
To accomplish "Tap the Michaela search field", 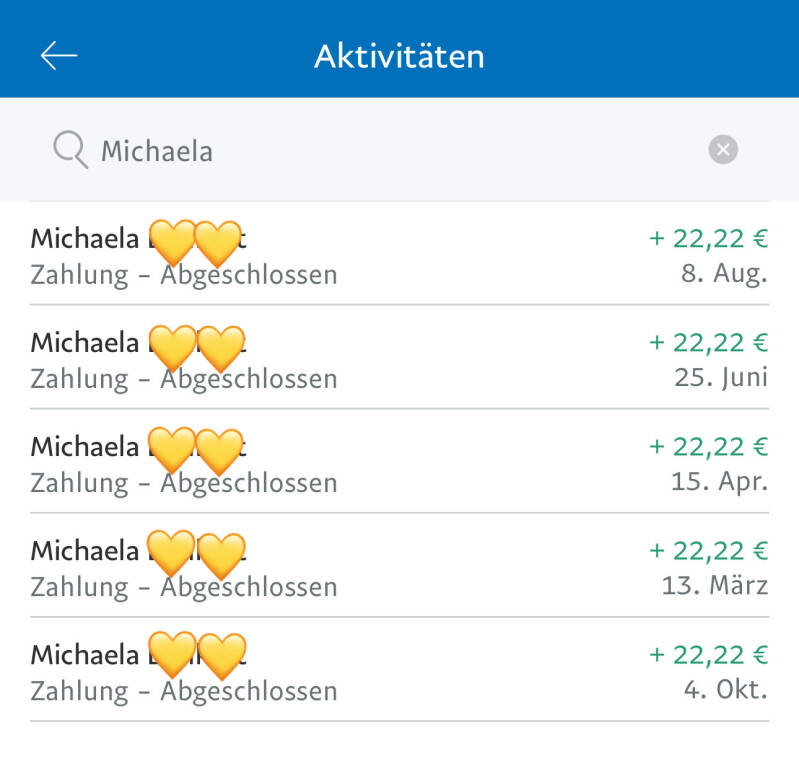I will pyautogui.click(x=380, y=151).
